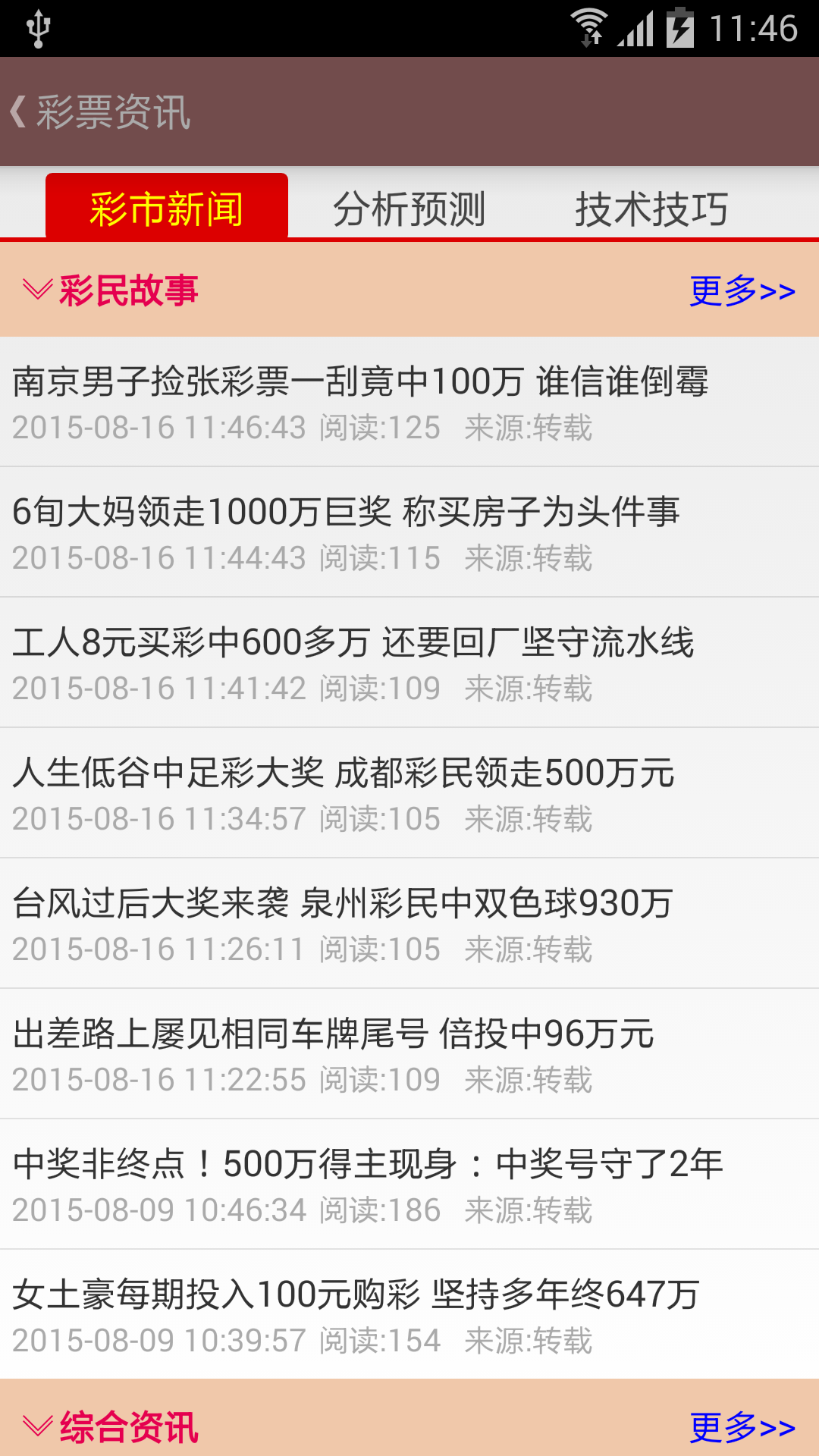The height and width of the screenshot is (1456, 819).
Task: Go back from 彩票资讯 page
Action: coord(99,112)
